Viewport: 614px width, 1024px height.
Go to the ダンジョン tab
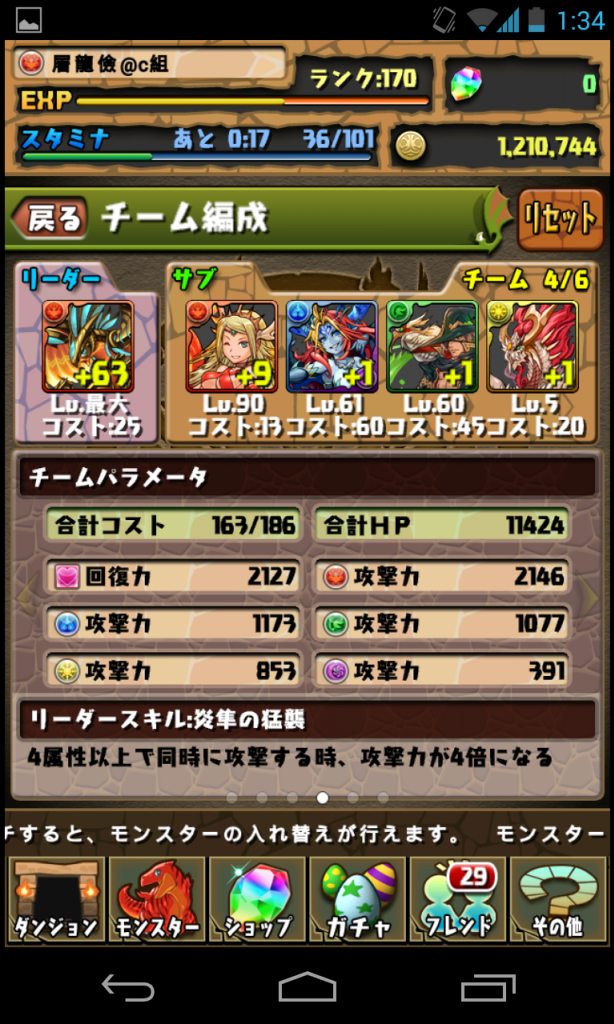click(56, 899)
